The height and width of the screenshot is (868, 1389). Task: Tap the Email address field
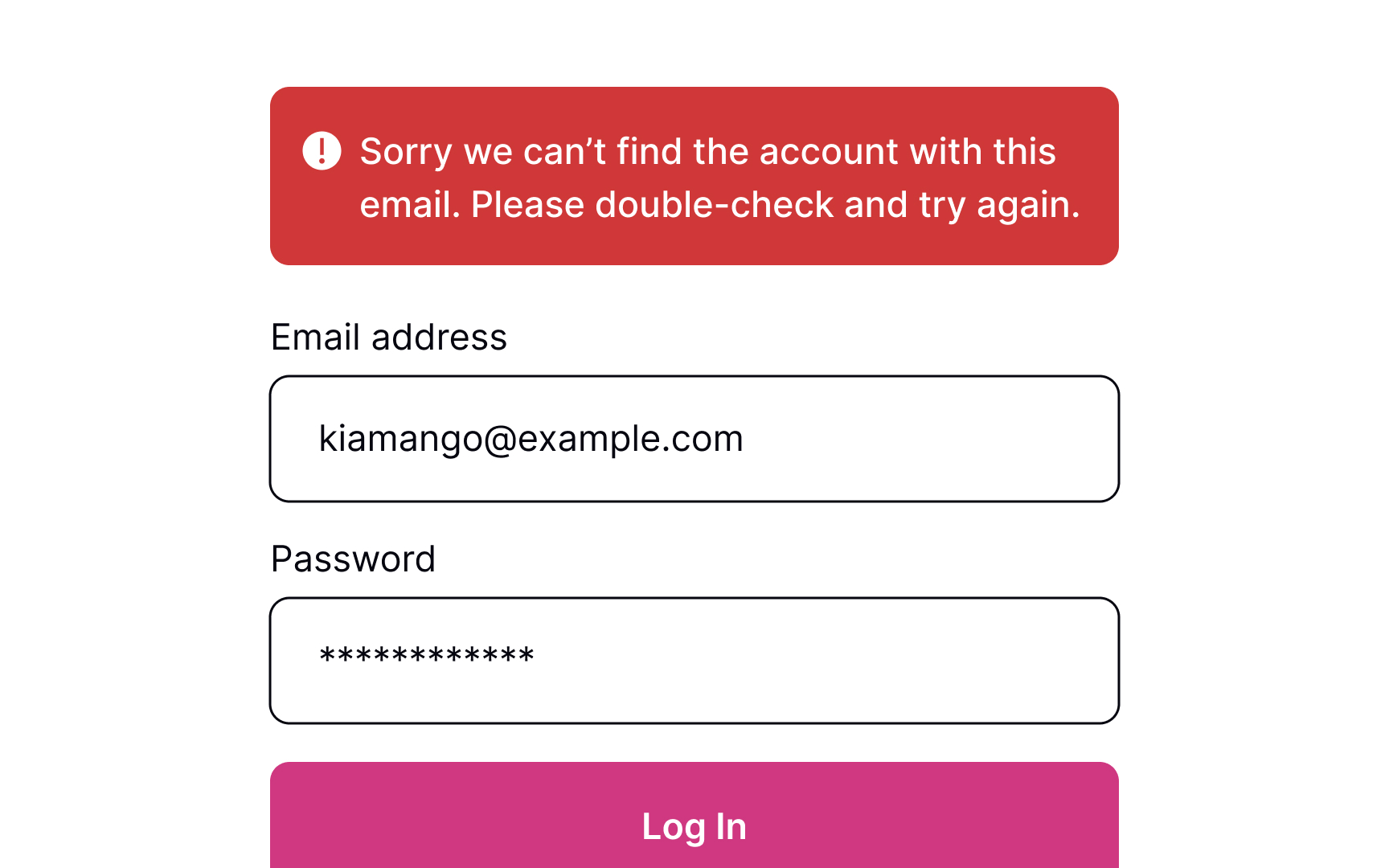(694, 439)
